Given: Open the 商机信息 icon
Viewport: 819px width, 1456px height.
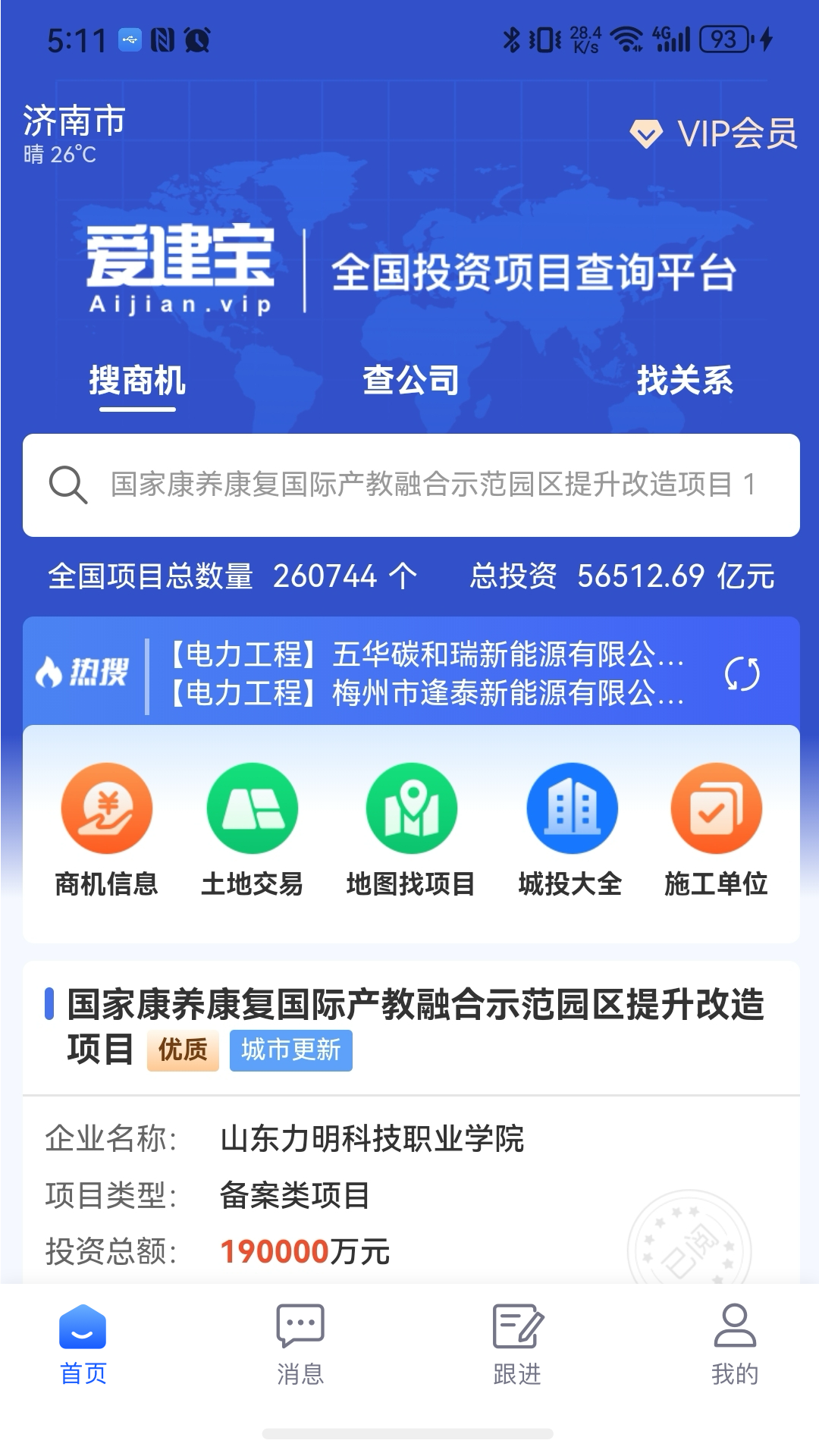Looking at the screenshot, I should (107, 808).
